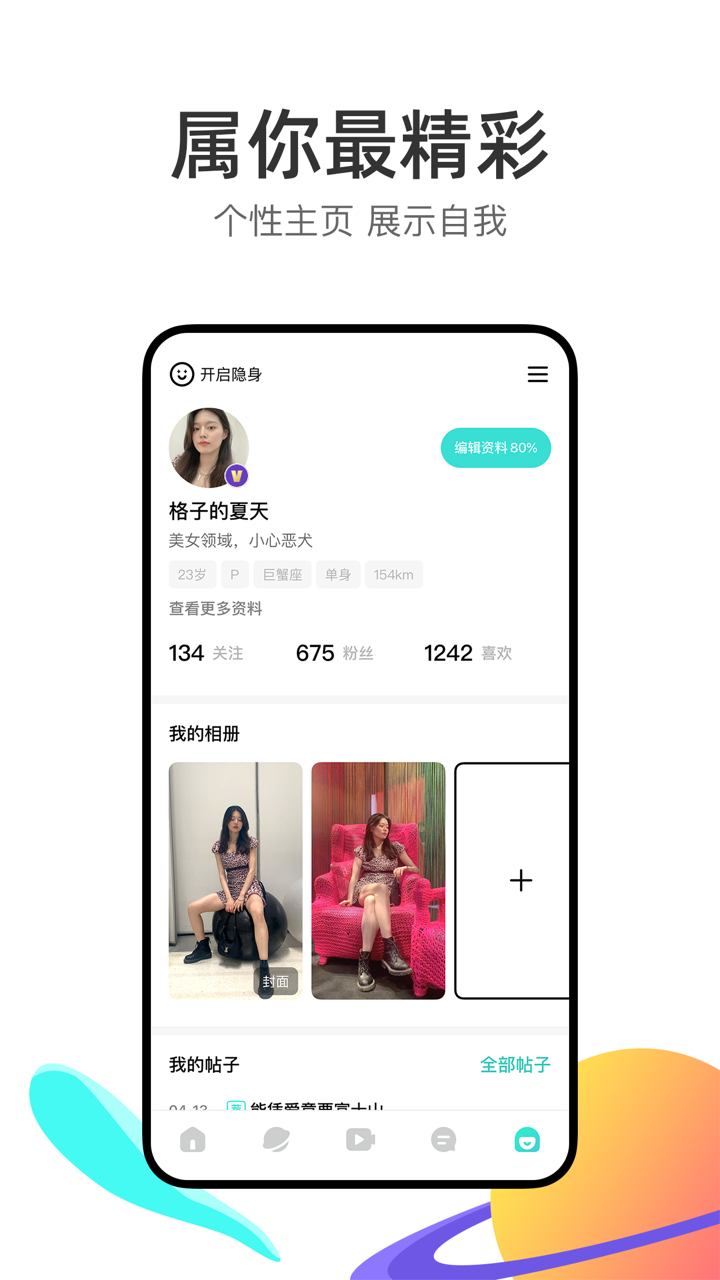This screenshot has height=1280, width=720.
Task: Select the profile face icon in navigation
Action: tap(527, 1139)
